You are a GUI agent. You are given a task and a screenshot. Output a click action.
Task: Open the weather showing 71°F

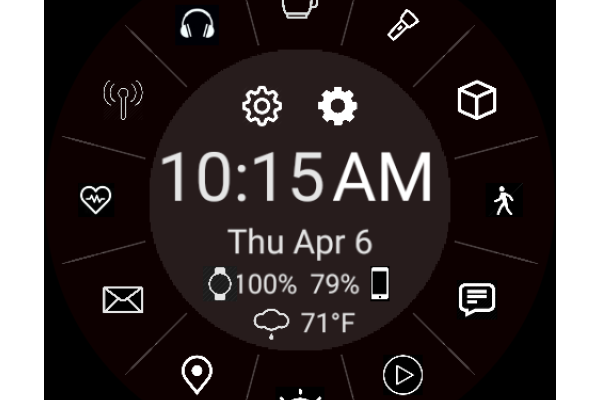300,323
